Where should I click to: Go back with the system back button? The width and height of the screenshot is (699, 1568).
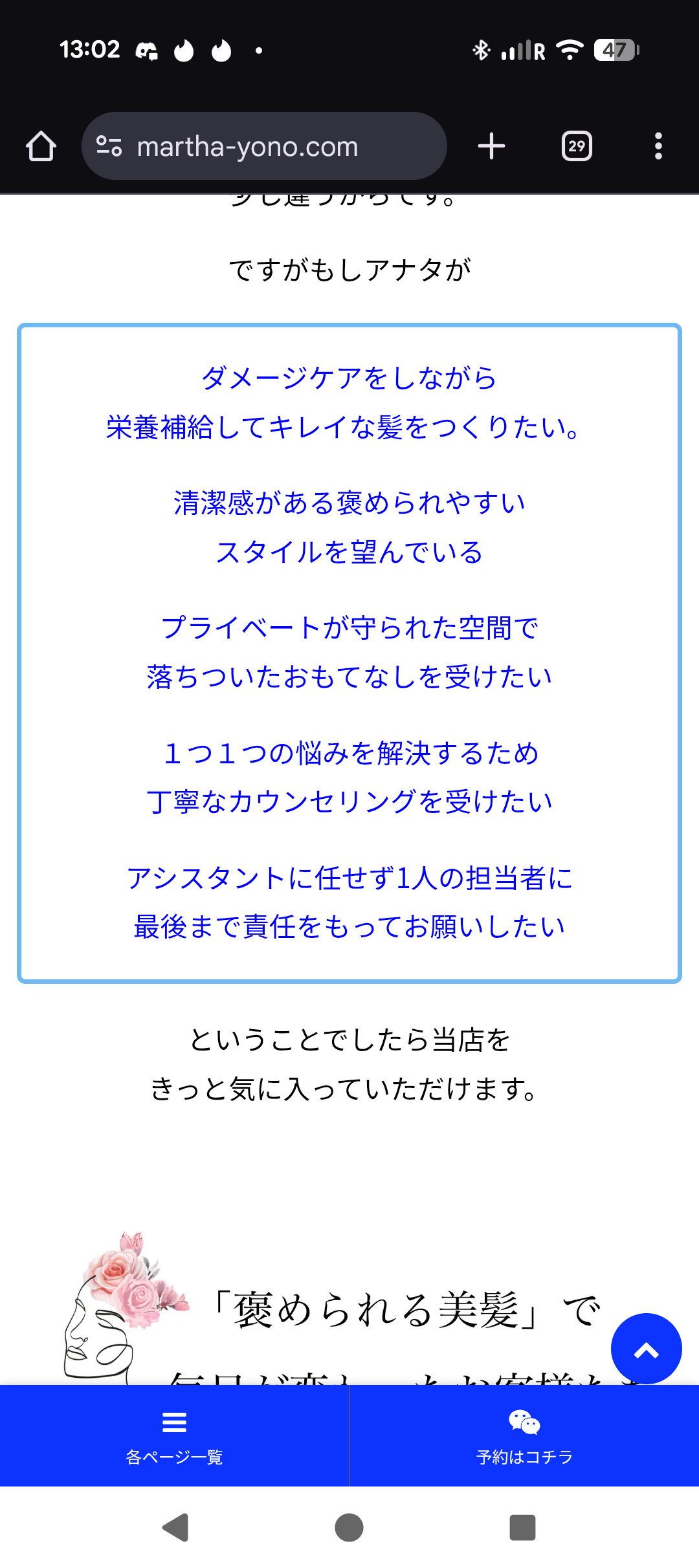pyautogui.click(x=175, y=1528)
